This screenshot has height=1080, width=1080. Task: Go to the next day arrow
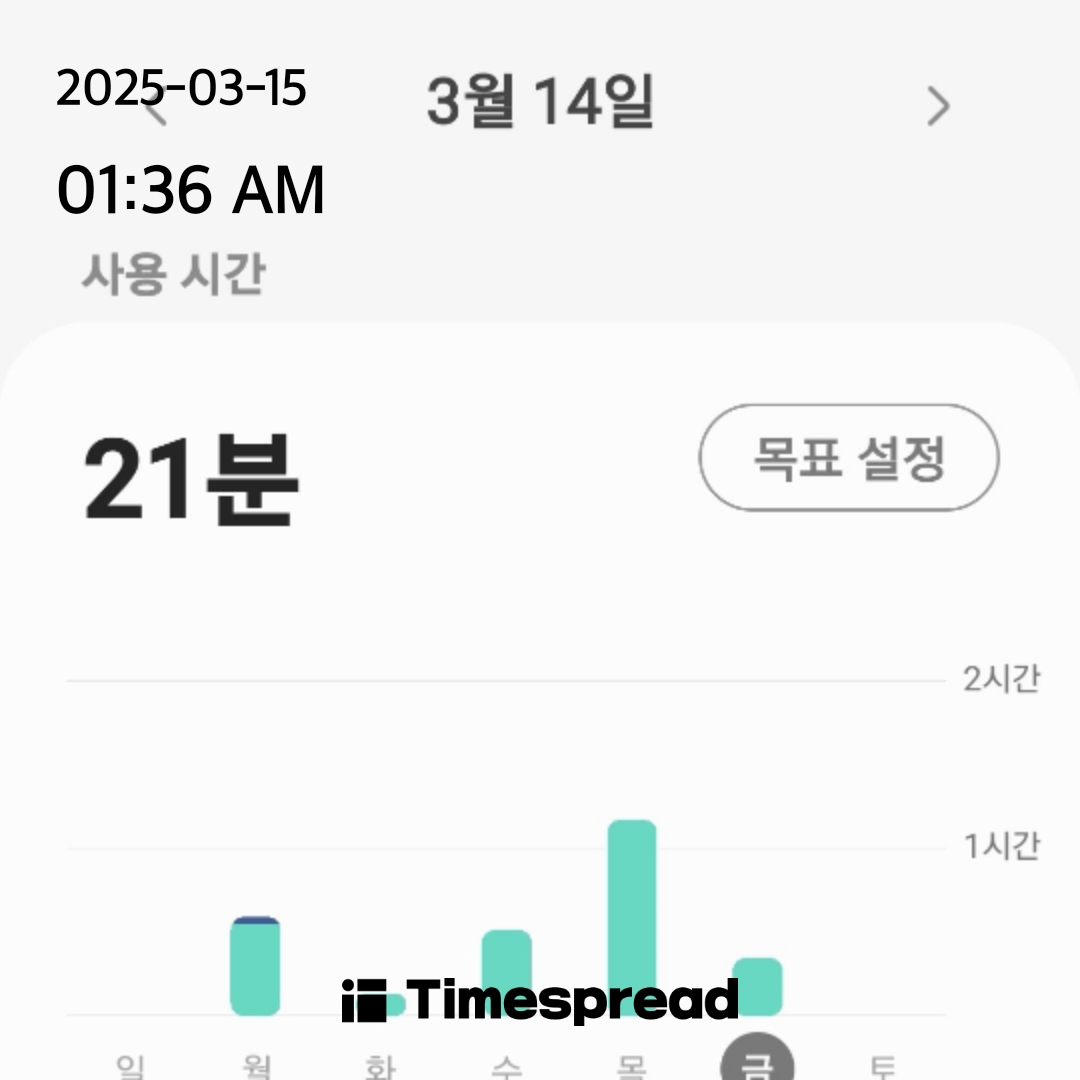click(x=938, y=106)
